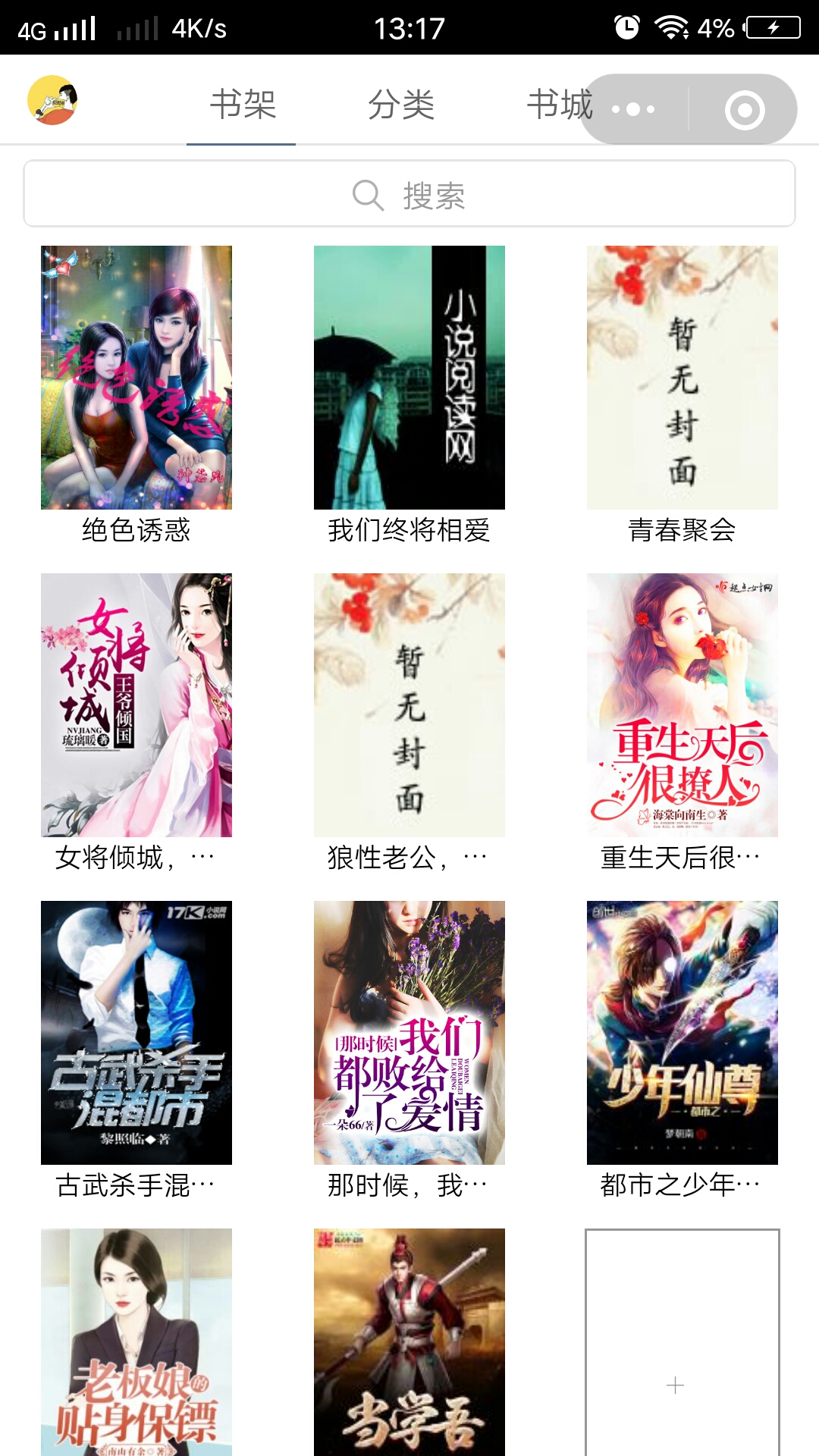Open the book 老板娘的贴身保镖
The image size is (819, 1456).
point(136,1342)
